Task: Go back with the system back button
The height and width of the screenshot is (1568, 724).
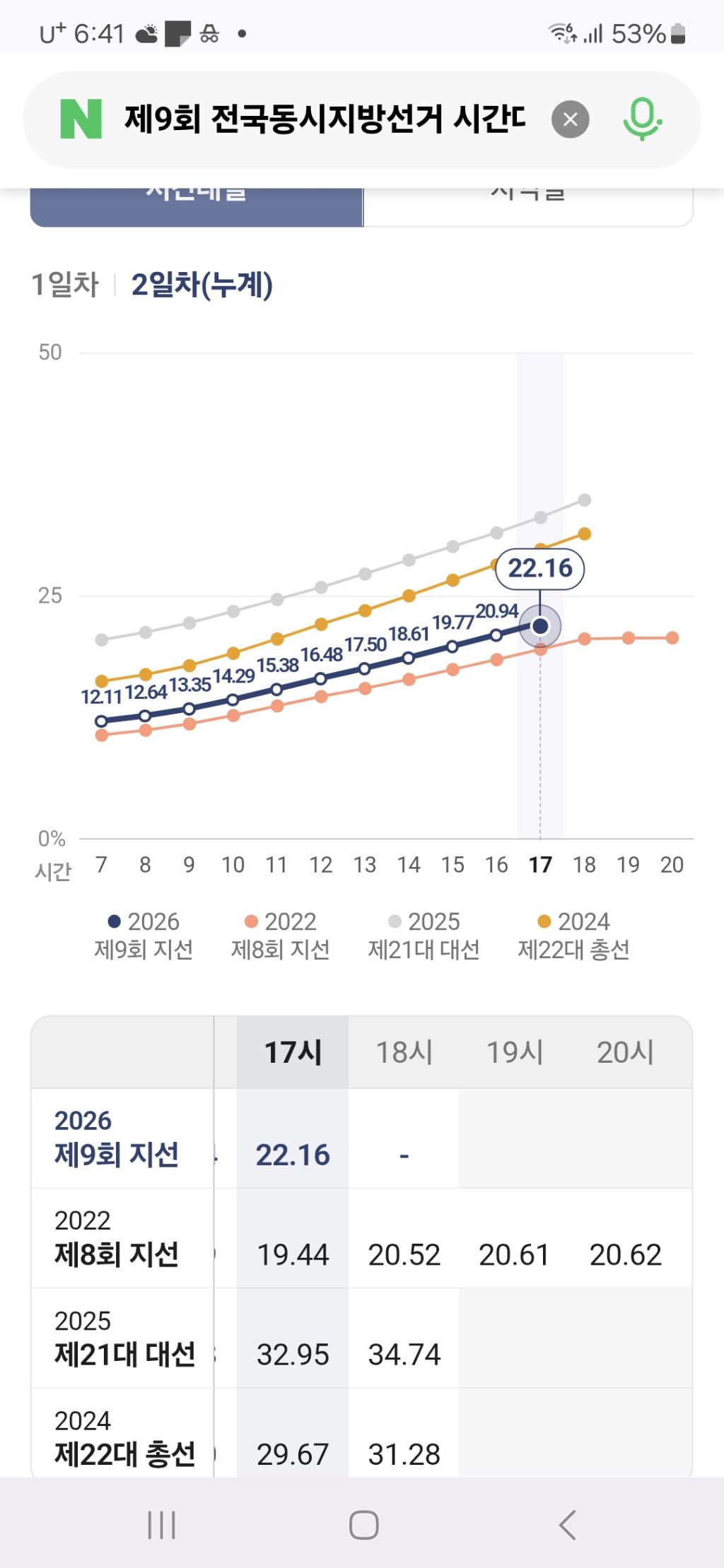Action: click(568, 1525)
